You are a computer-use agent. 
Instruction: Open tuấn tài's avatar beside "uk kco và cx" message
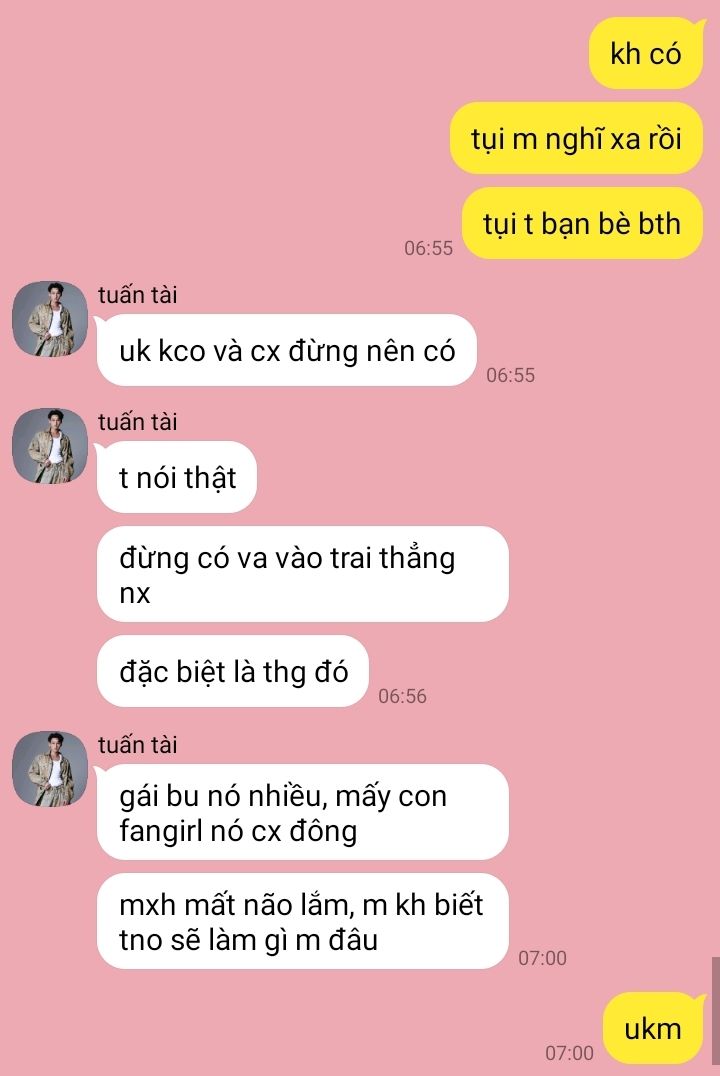tap(50, 318)
